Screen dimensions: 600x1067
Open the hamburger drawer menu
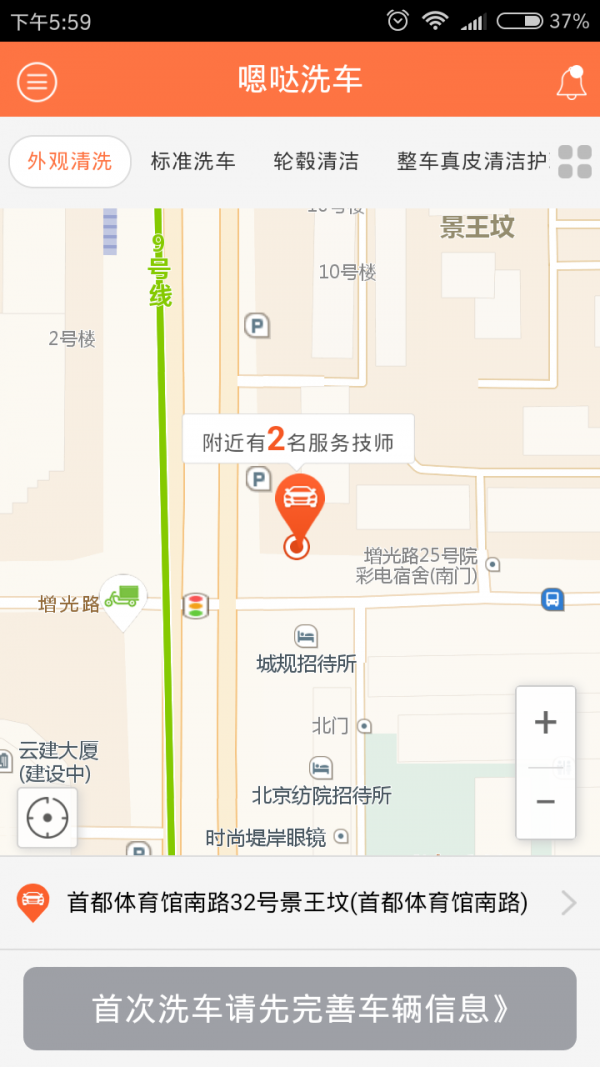(x=37, y=82)
